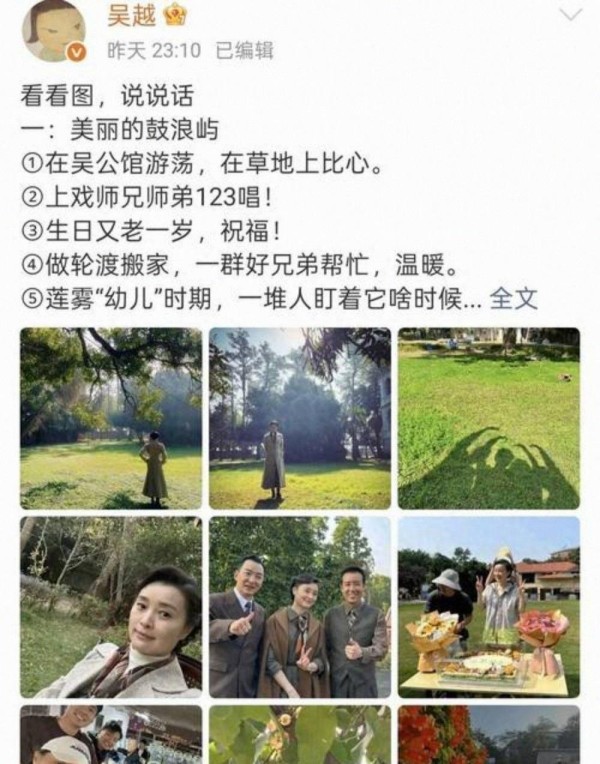Open the green leaves fruit photo

point(299,735)
